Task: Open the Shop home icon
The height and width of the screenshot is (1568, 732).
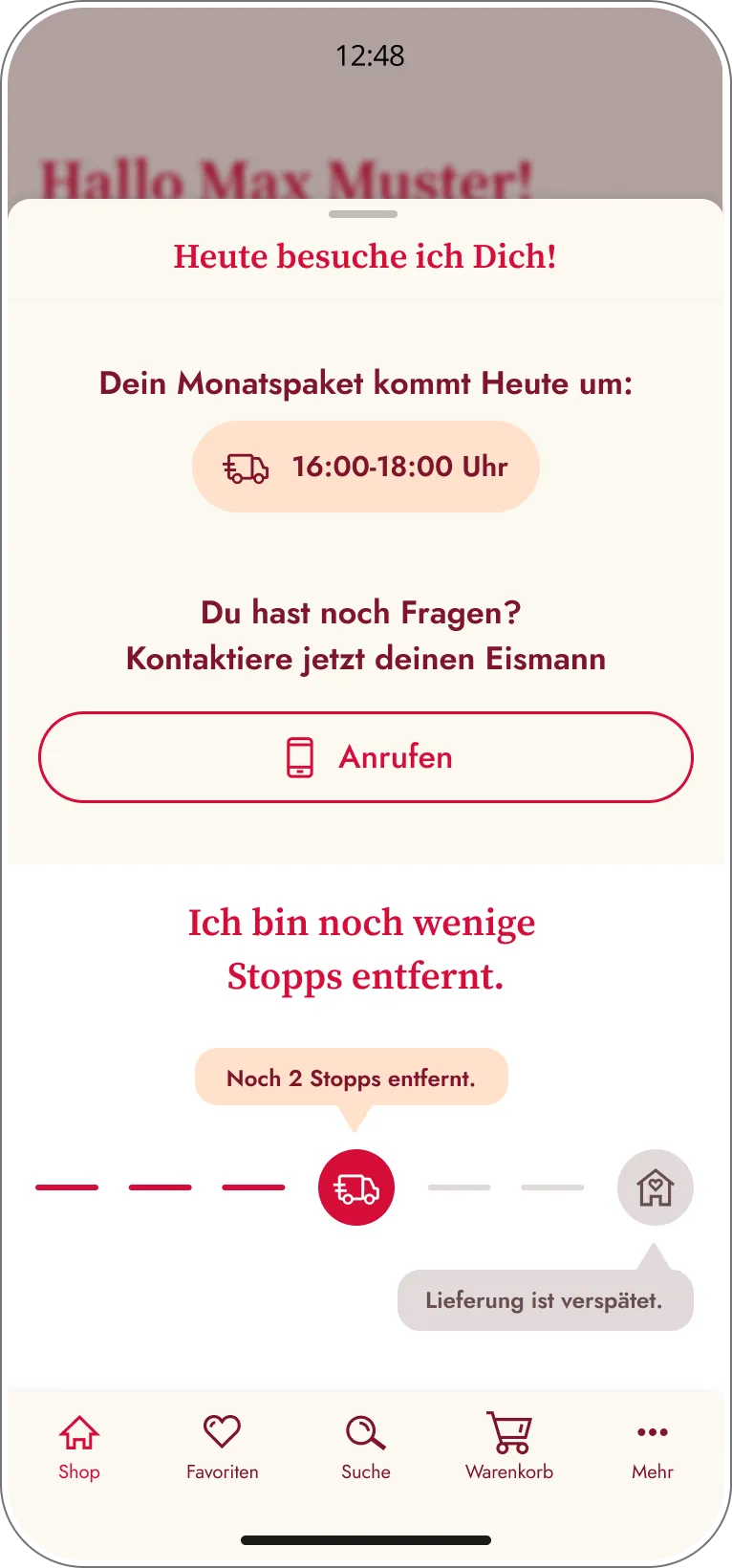Action: coord(78,1431)
